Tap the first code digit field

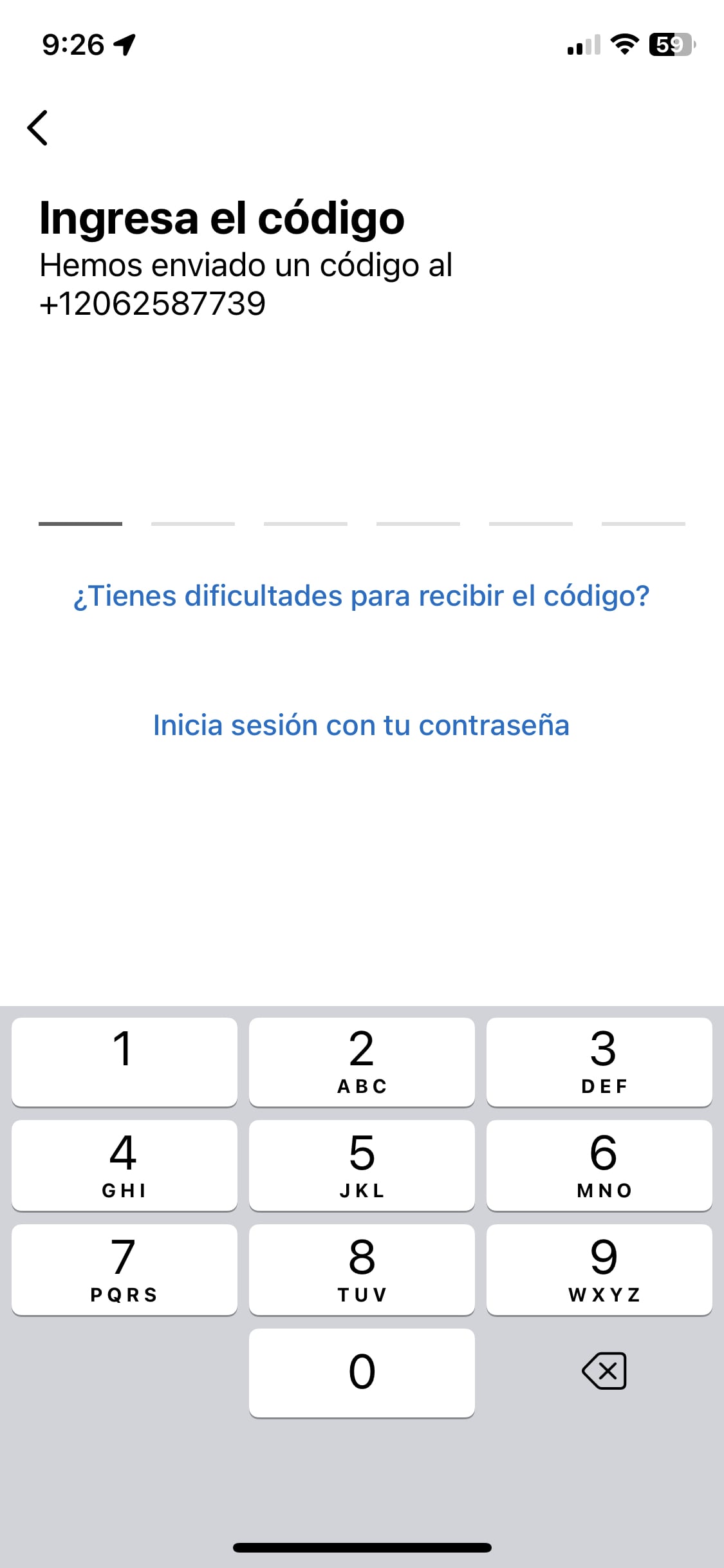80,509
